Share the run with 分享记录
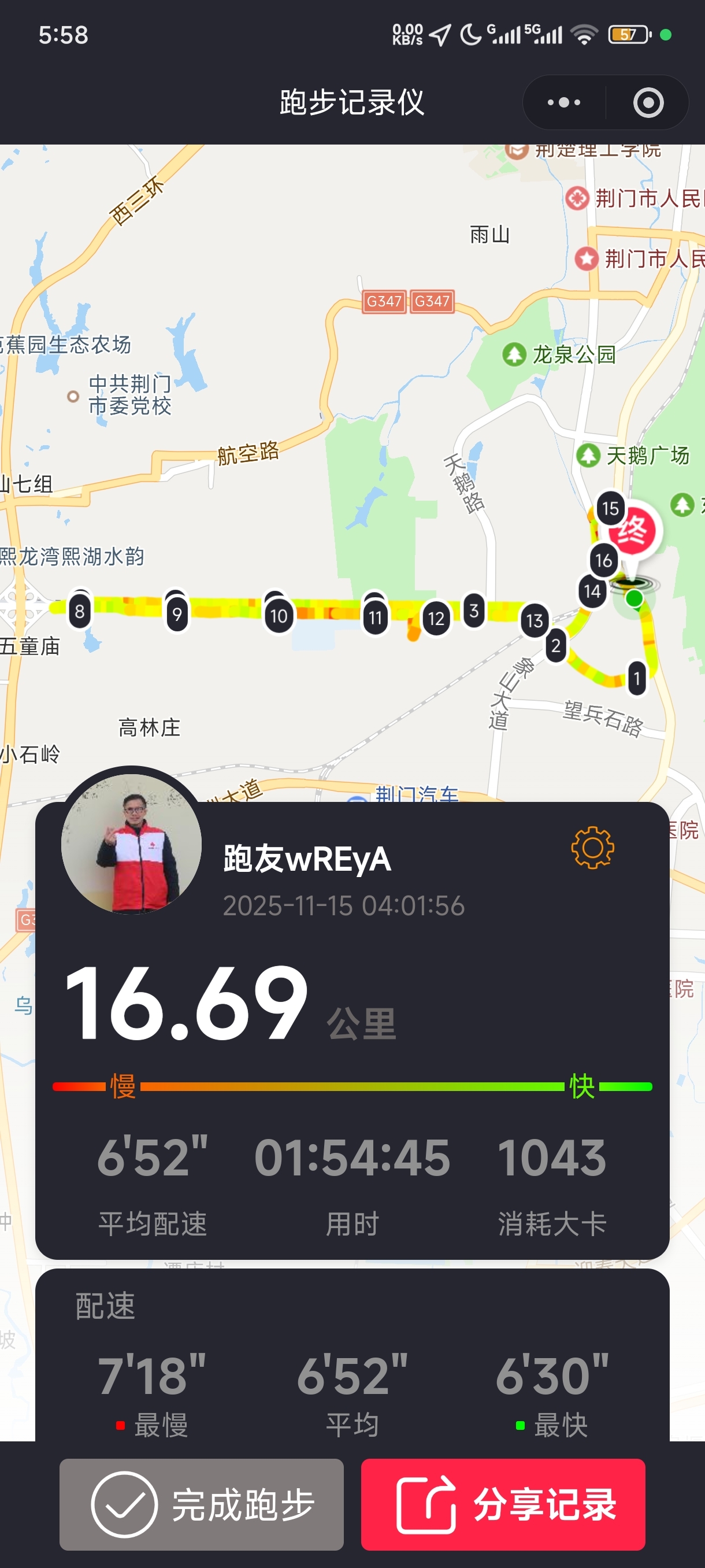The image size is (705, 1568). pyautogui.click(x=502, y=1503)
